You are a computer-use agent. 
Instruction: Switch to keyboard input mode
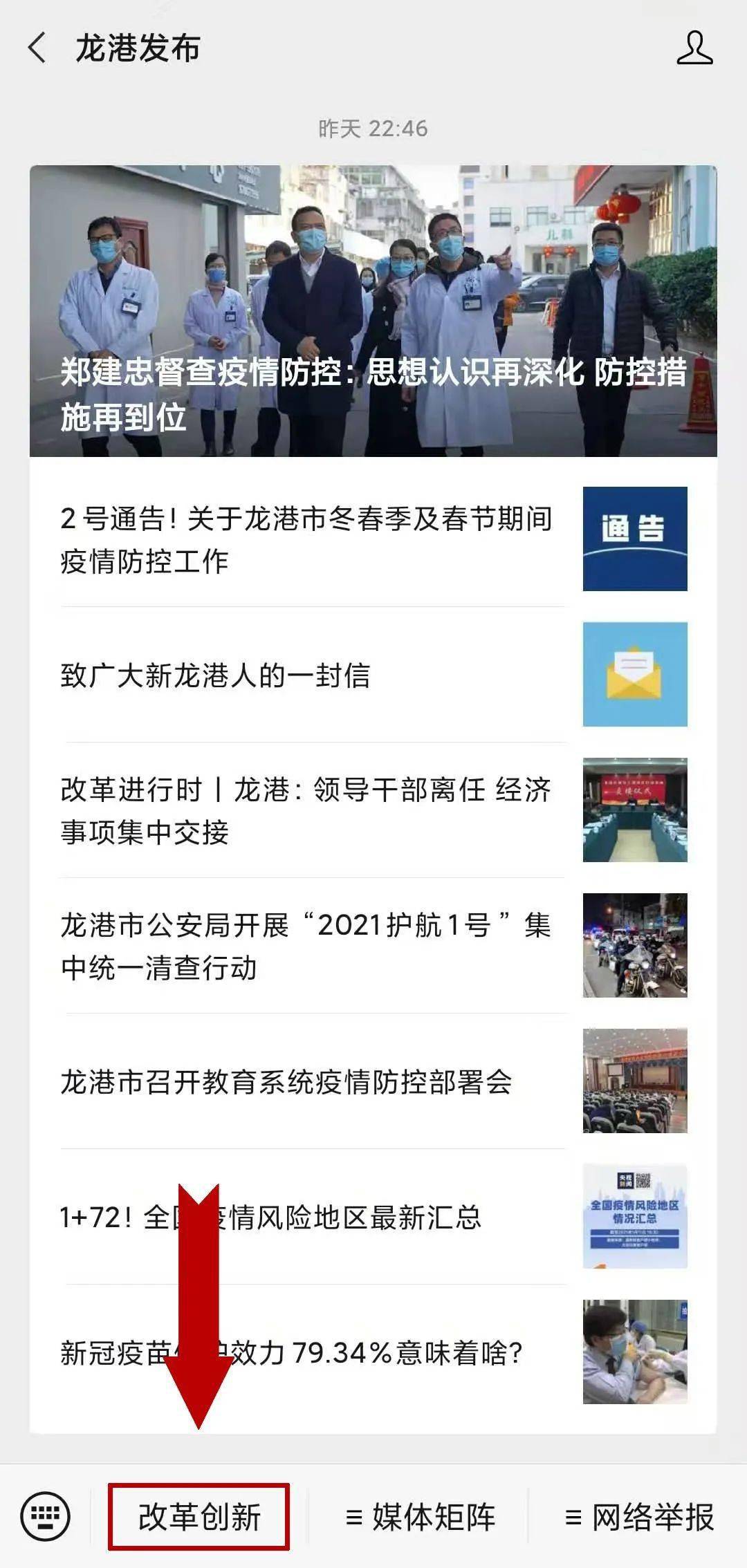45,1516
